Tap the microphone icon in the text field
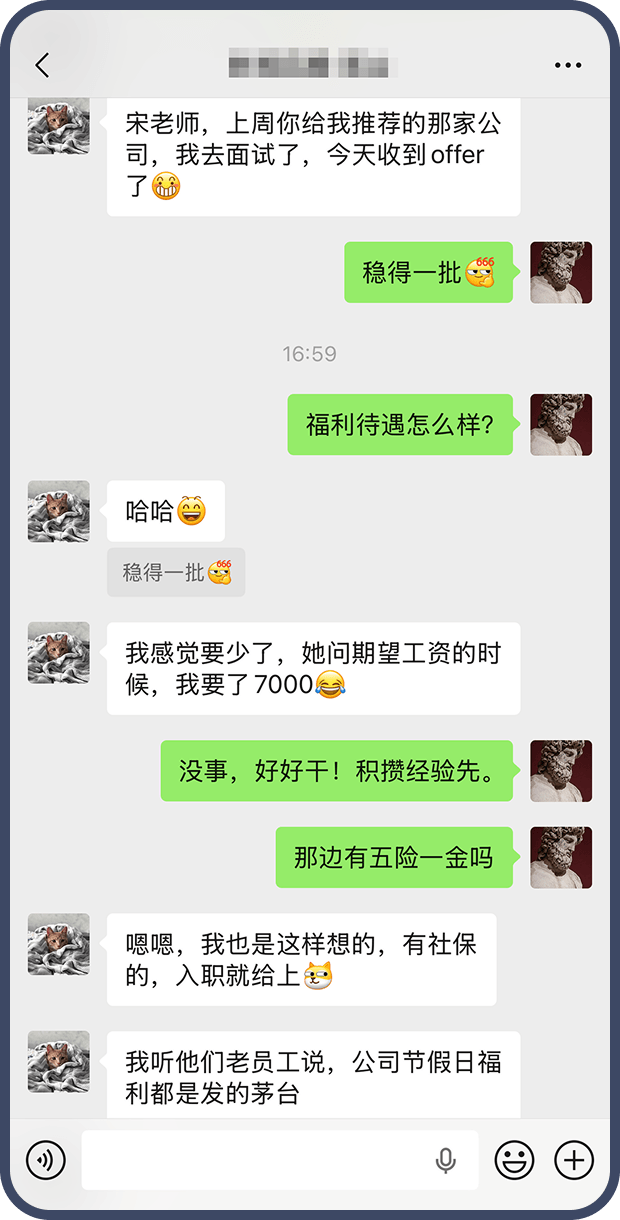 pos(446,1160)
